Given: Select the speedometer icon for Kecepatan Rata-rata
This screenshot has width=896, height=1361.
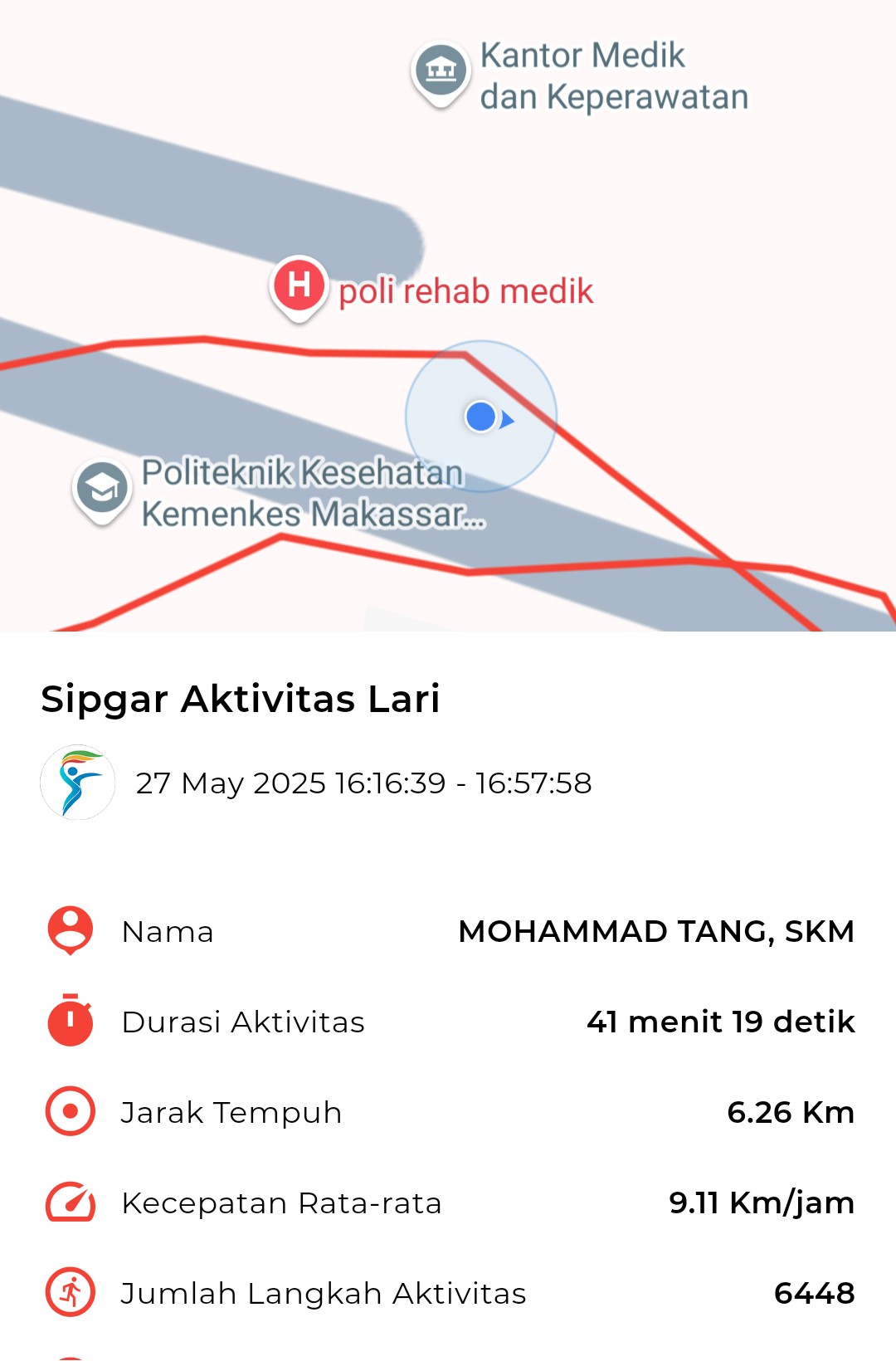Looking at the screenshot, I should tap(70, 1202).
